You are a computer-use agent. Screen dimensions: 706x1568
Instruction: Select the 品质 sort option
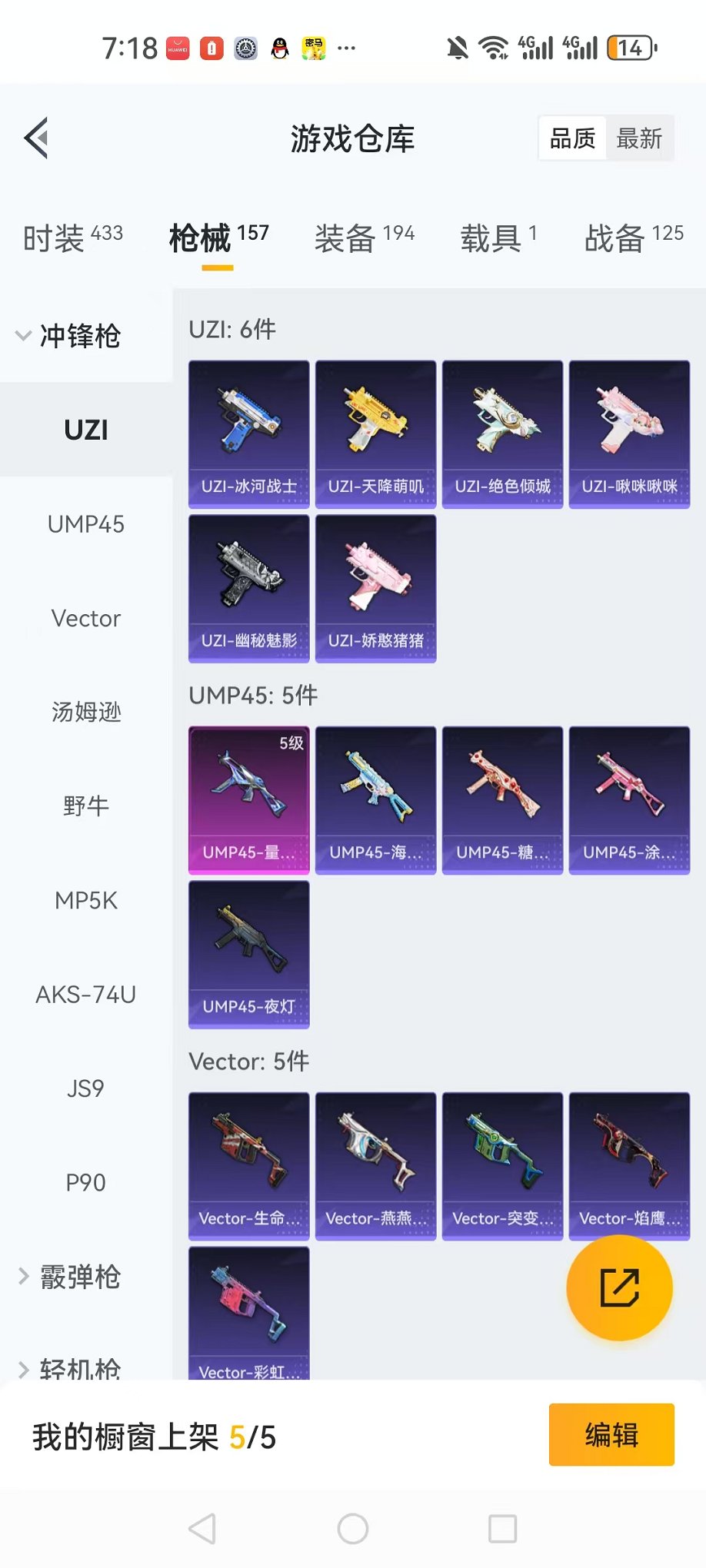coord(573,139)
